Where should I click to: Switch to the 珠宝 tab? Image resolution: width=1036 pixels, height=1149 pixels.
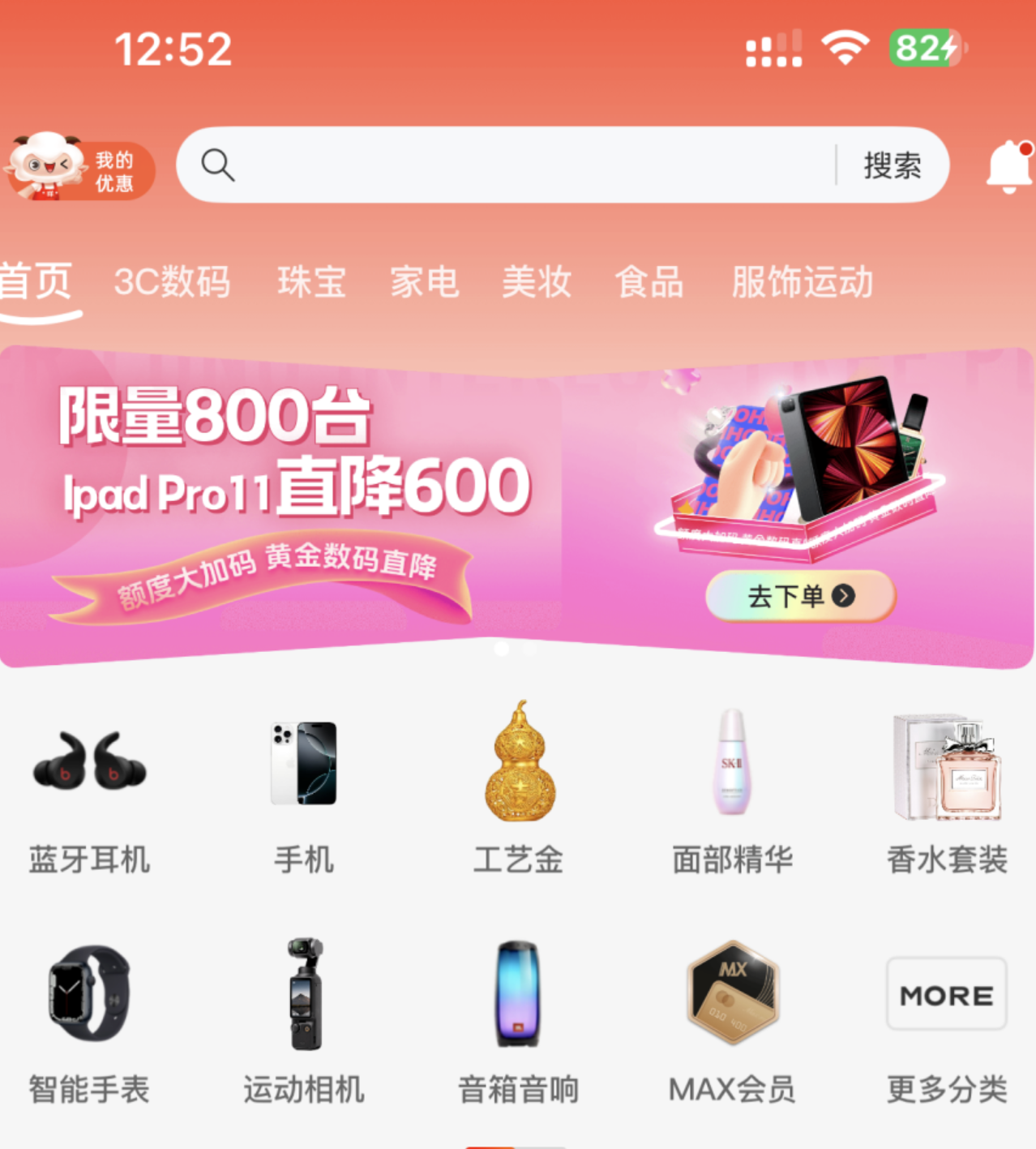point(312,282)
